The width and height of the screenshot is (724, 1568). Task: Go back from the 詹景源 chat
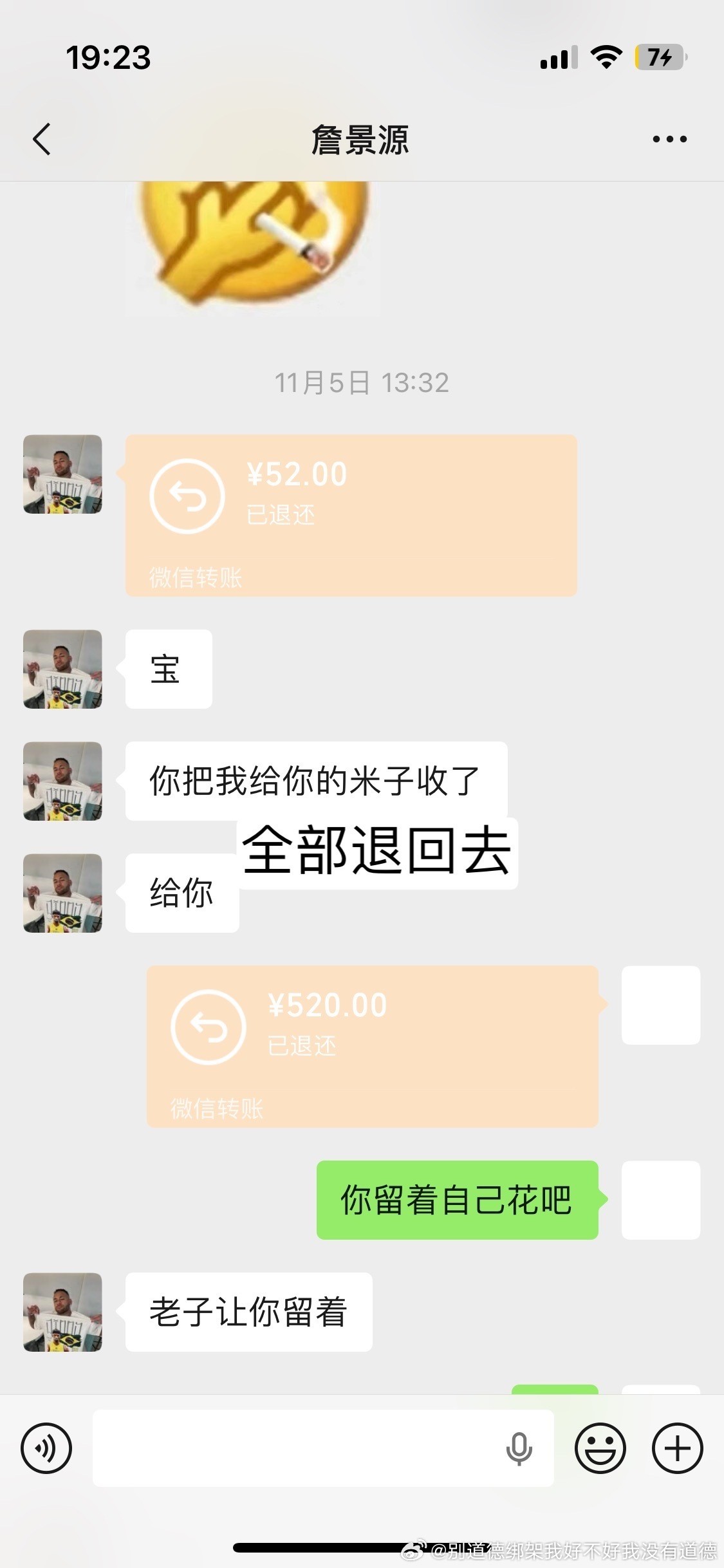pos(42,139)
